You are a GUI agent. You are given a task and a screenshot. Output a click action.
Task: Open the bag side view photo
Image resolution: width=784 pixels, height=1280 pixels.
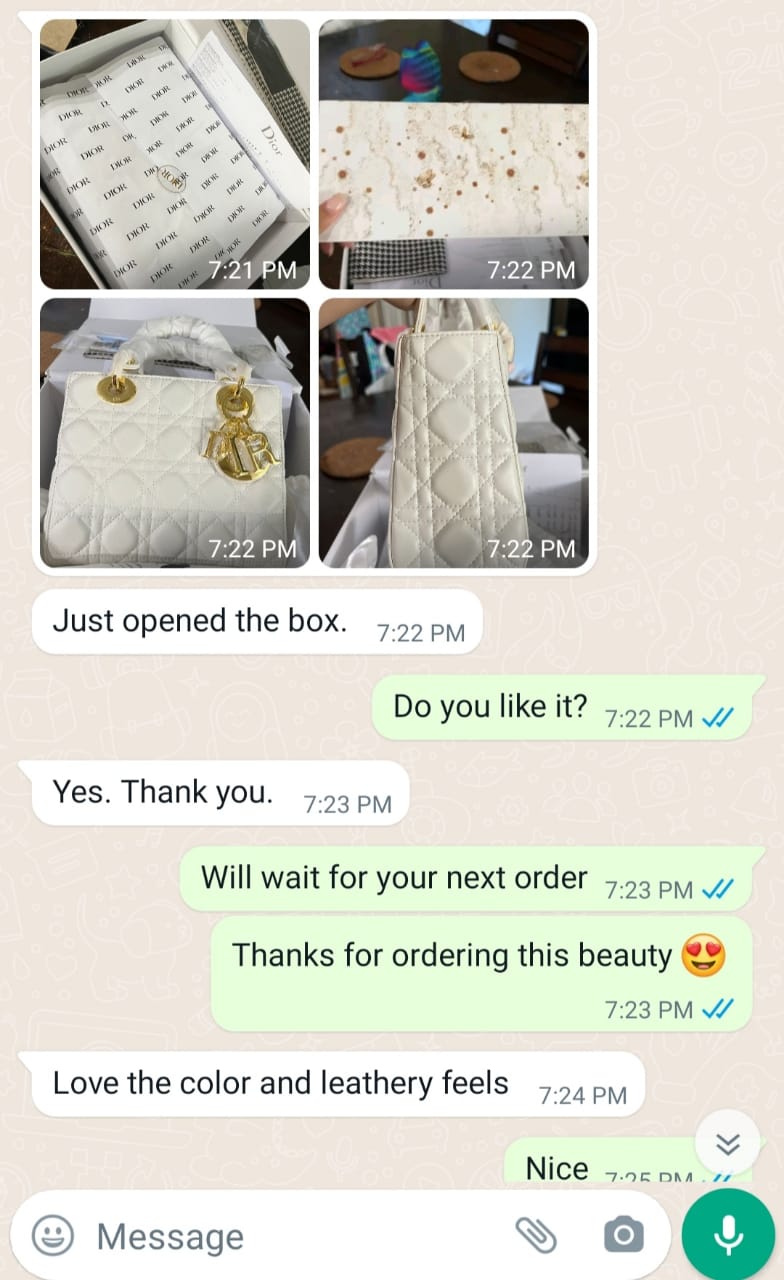[453, 432]
